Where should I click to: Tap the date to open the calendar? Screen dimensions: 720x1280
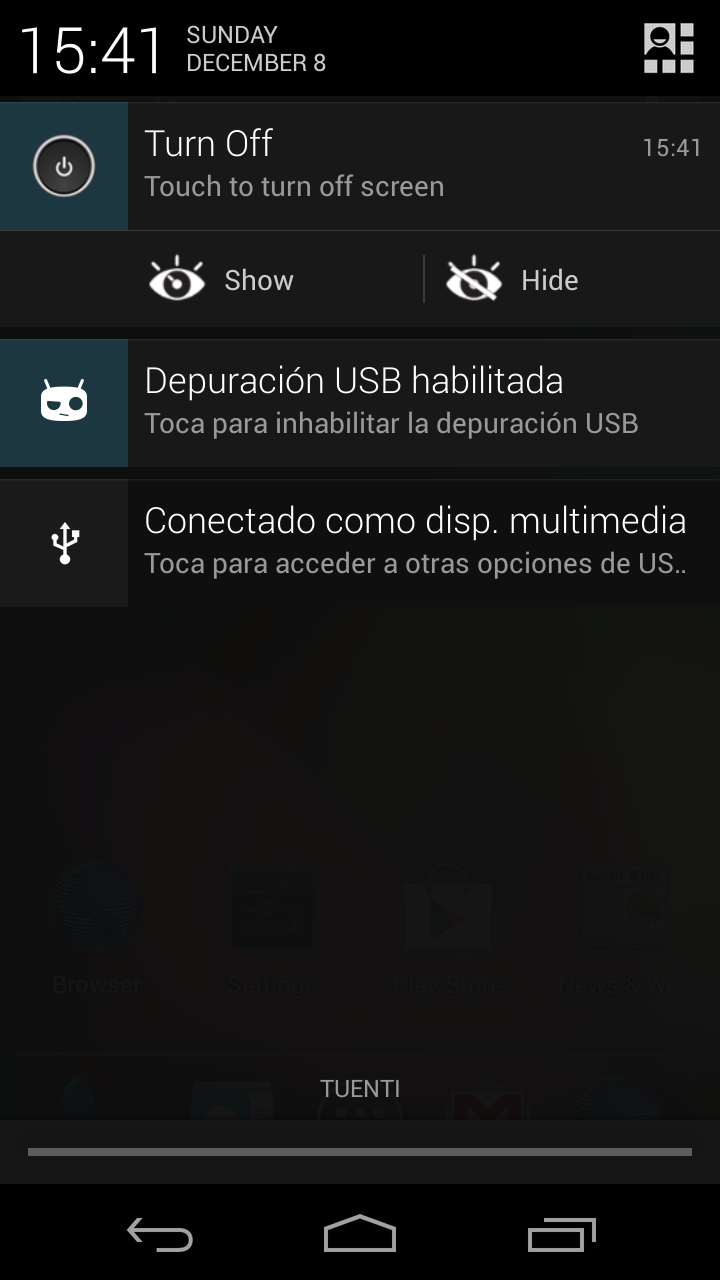pyautogui.click(x=256, y=49)
